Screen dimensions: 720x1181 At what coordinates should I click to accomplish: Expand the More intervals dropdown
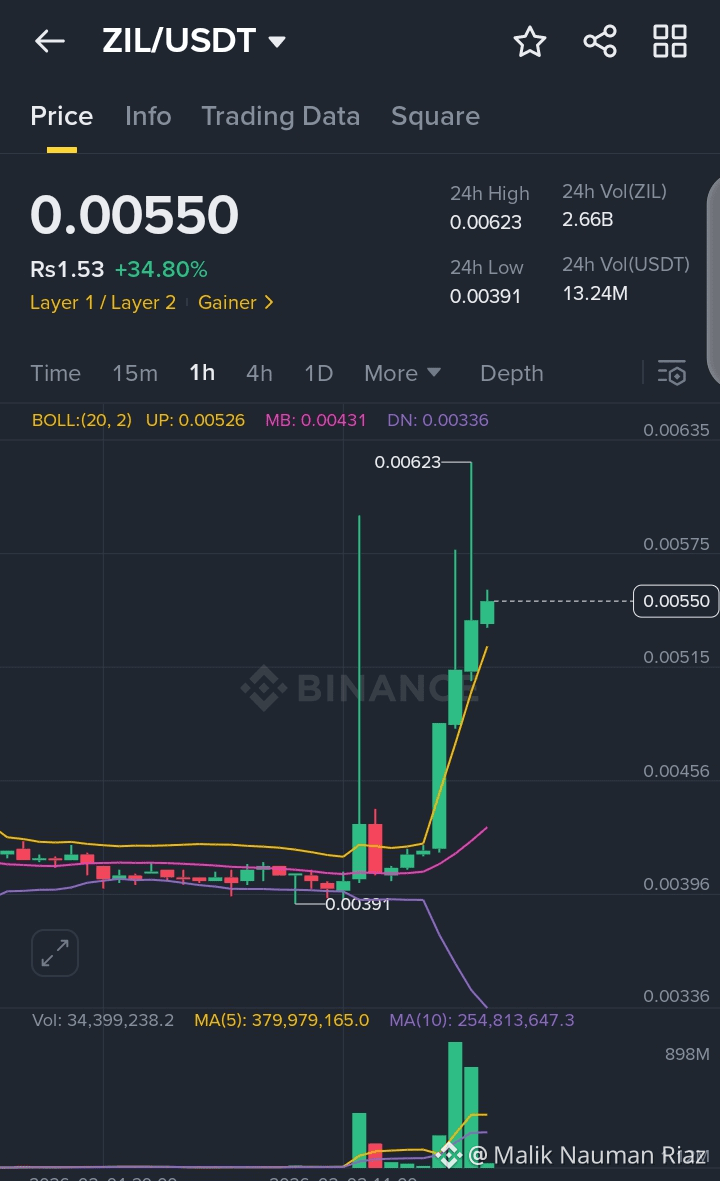coord(402,373)
